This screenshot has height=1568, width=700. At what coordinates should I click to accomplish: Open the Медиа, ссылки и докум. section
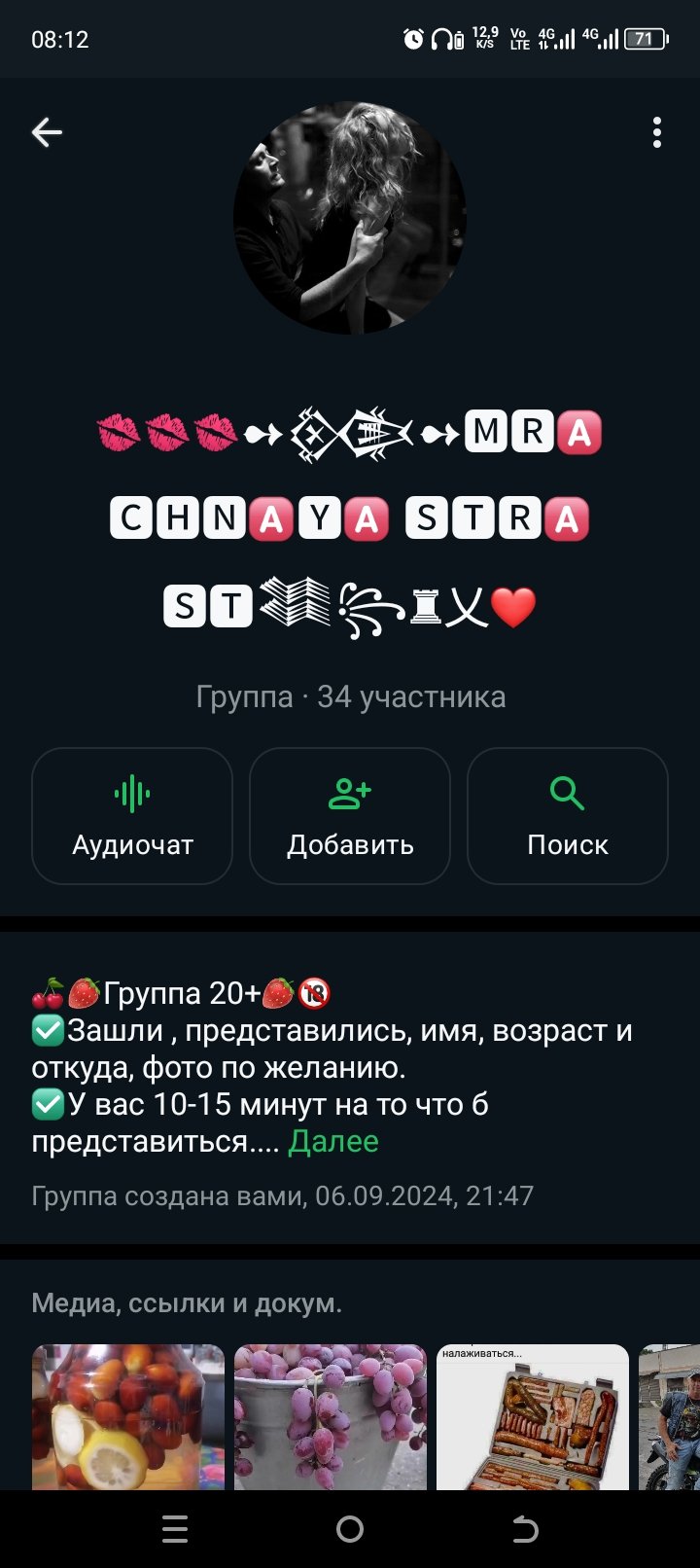tap(187, 1302)
